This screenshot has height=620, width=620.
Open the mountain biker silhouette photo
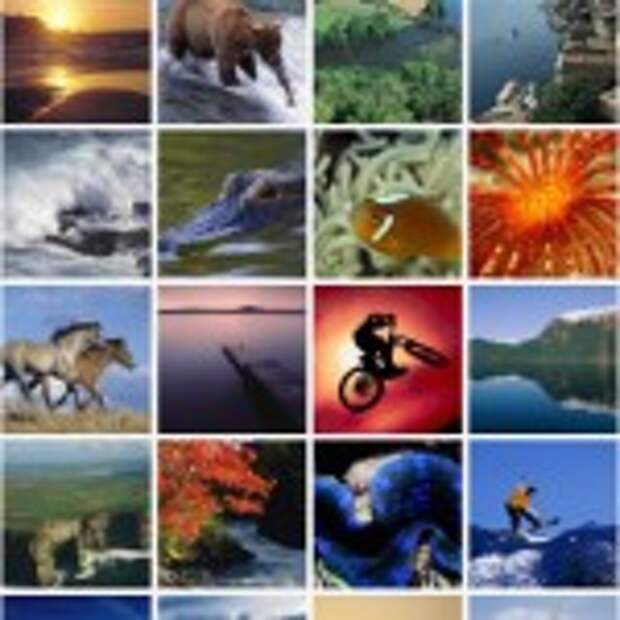[388, 360]
